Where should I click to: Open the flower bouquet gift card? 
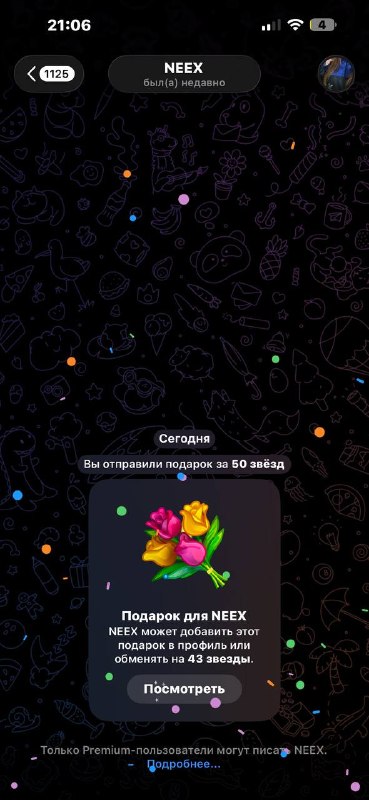pyautogui.click(x=185, y=599)
